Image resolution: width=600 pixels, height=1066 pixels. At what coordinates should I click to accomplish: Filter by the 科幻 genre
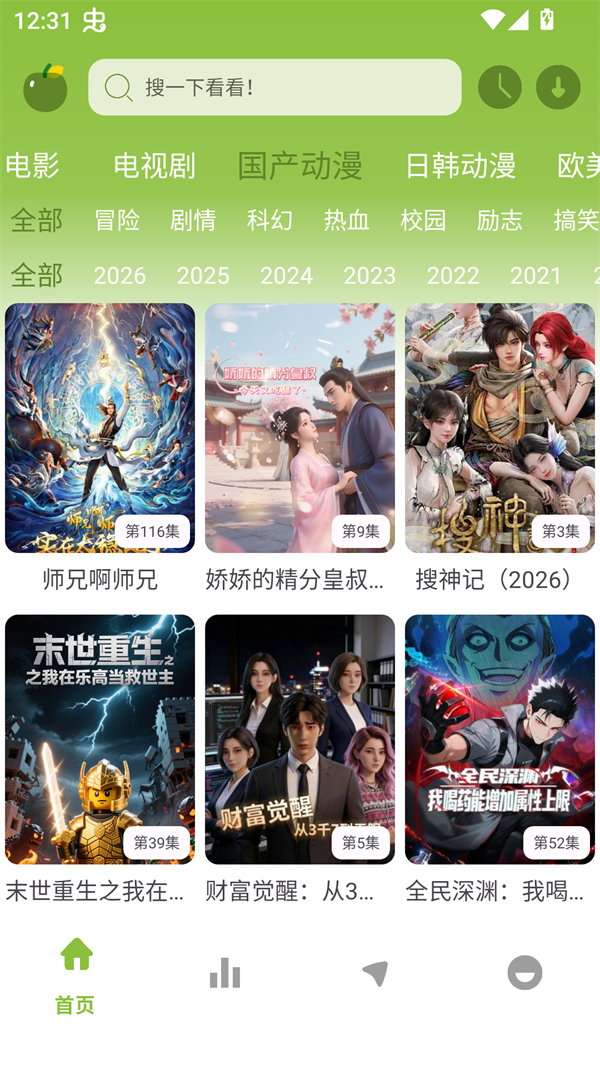270,220
